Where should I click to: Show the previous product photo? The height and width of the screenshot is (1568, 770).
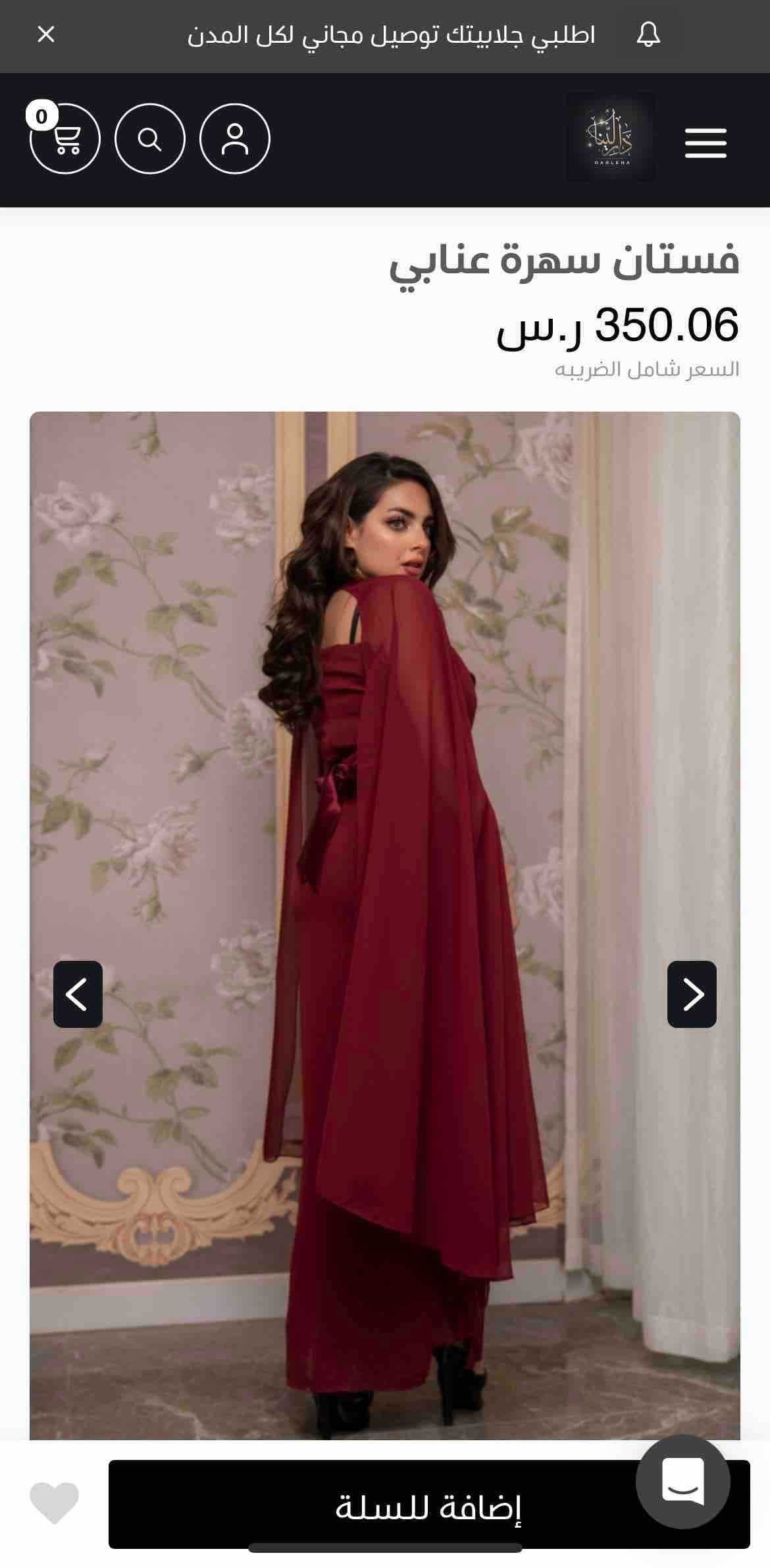(x=78, y=994)
